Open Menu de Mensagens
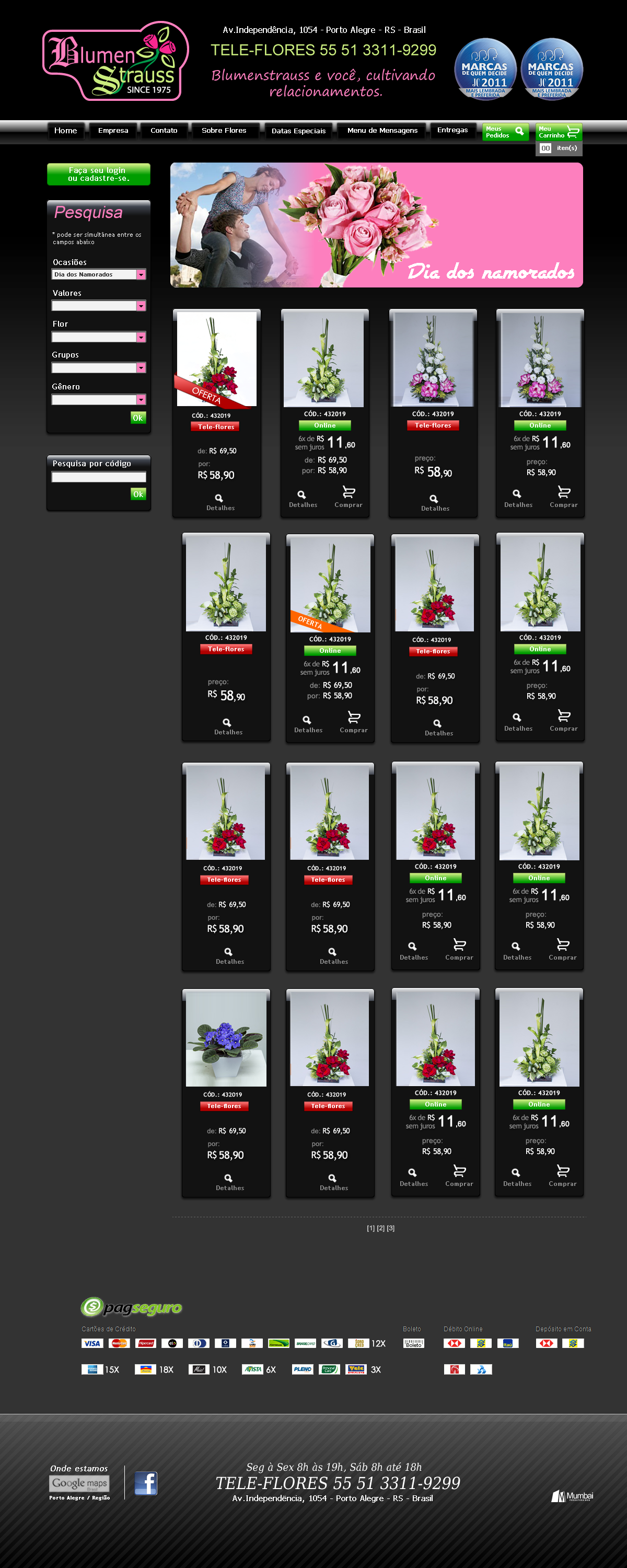The width and height of the screenshot is (627, 1568). tap(382, 130)
